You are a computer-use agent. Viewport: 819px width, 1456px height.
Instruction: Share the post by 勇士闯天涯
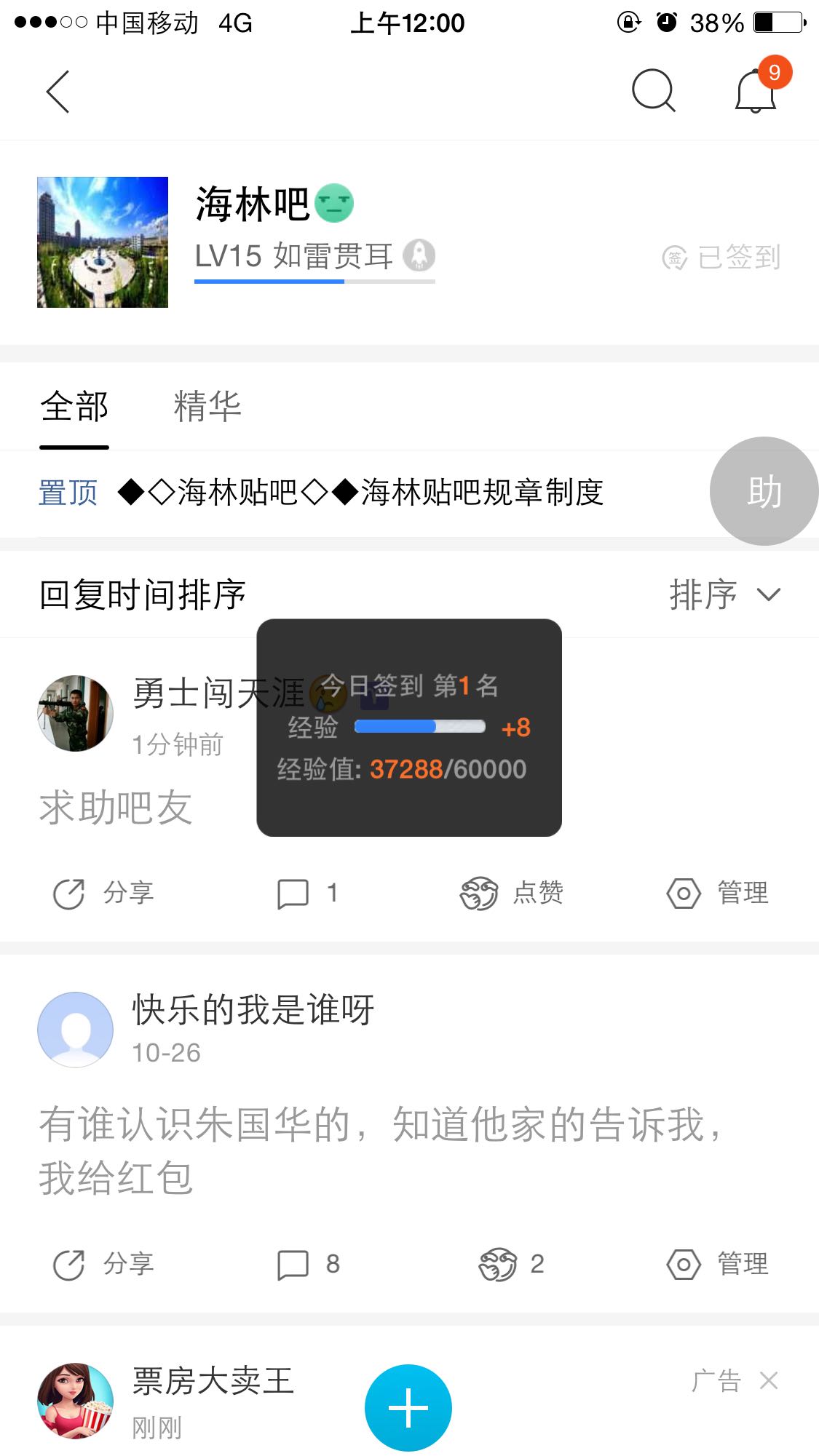pos(103,893)
